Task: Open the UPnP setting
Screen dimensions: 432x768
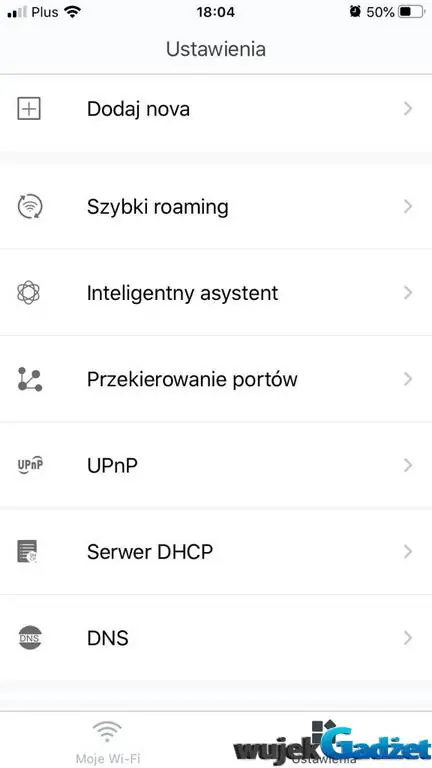Action: click(216, 465)
